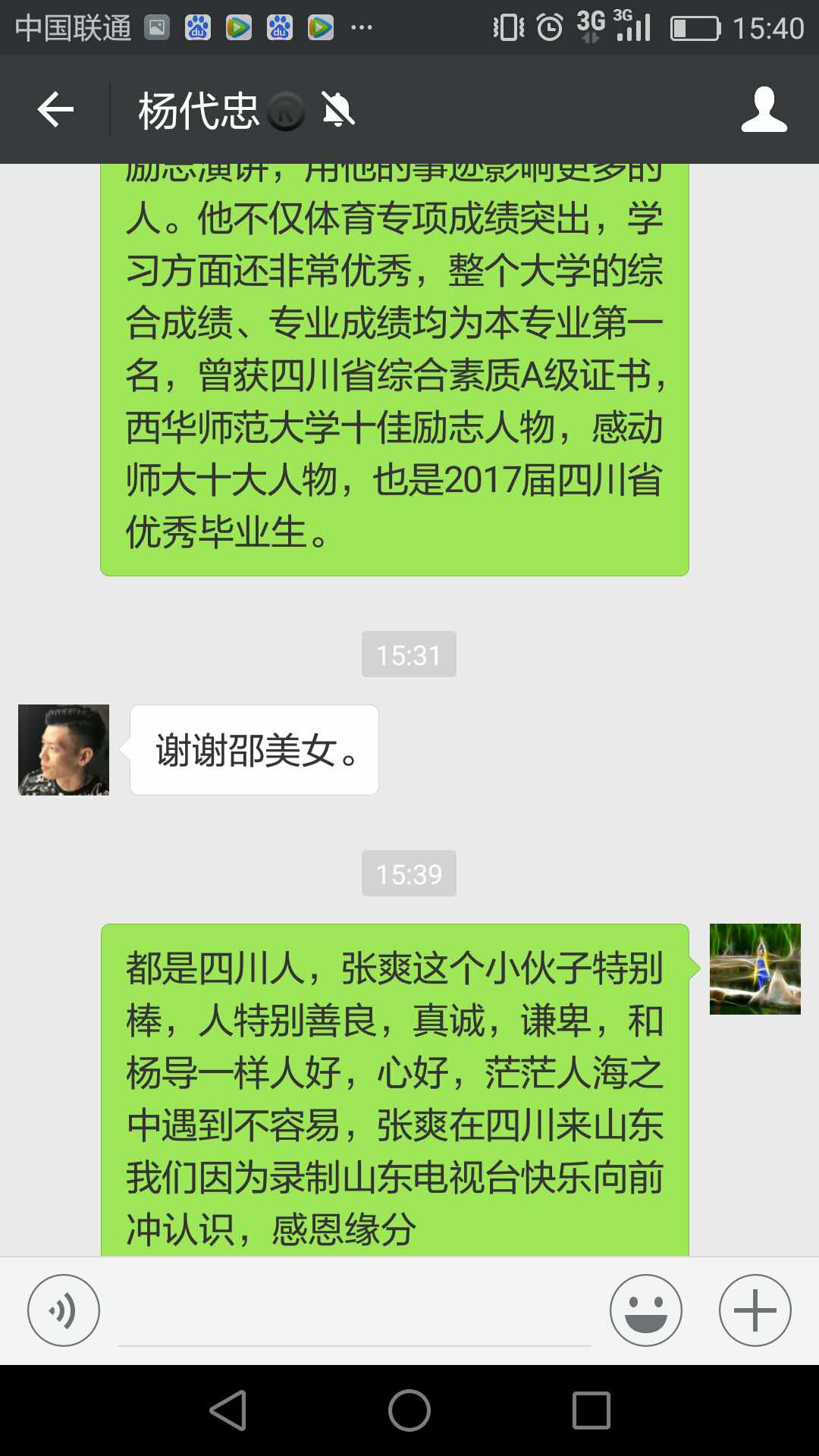The height and width of the screenshot is (1456, 819).
Task: Switch to voice message input
Action: tap(64, 1310)
